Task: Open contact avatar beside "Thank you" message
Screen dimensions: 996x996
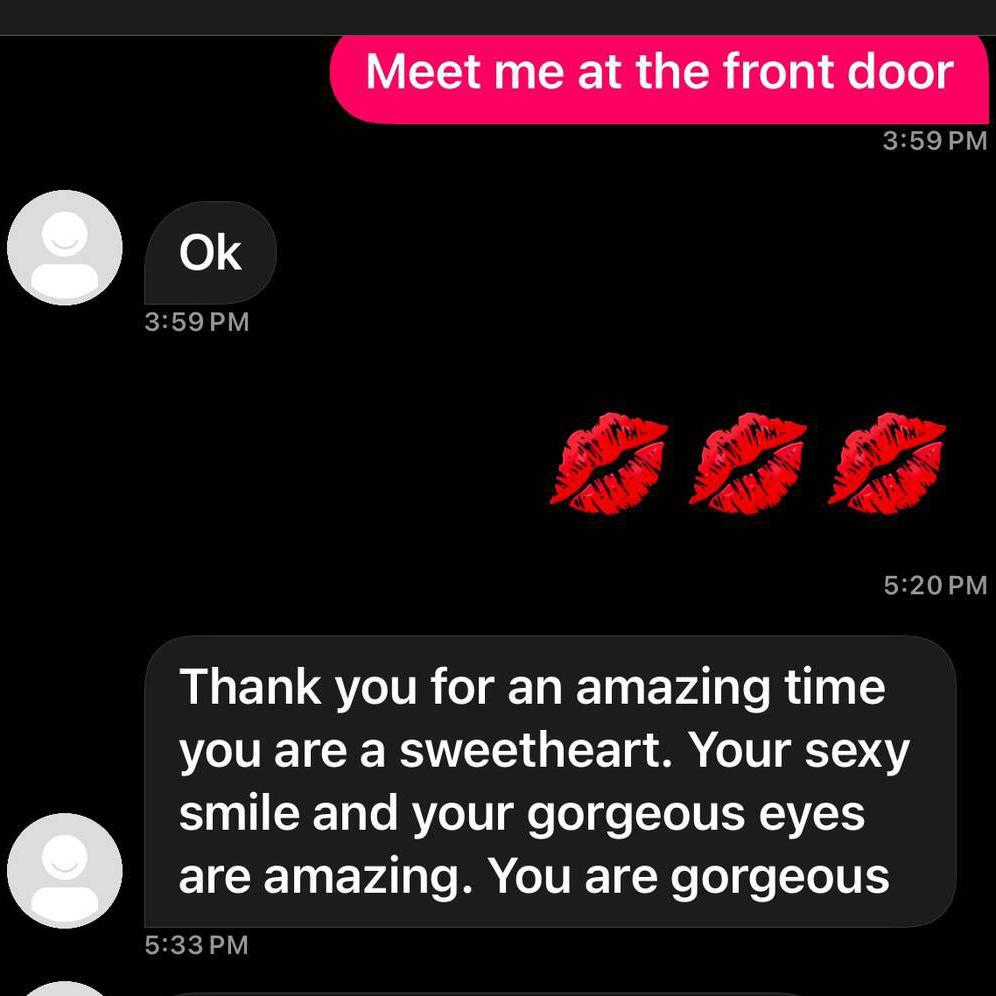Action: click(65, 870)
